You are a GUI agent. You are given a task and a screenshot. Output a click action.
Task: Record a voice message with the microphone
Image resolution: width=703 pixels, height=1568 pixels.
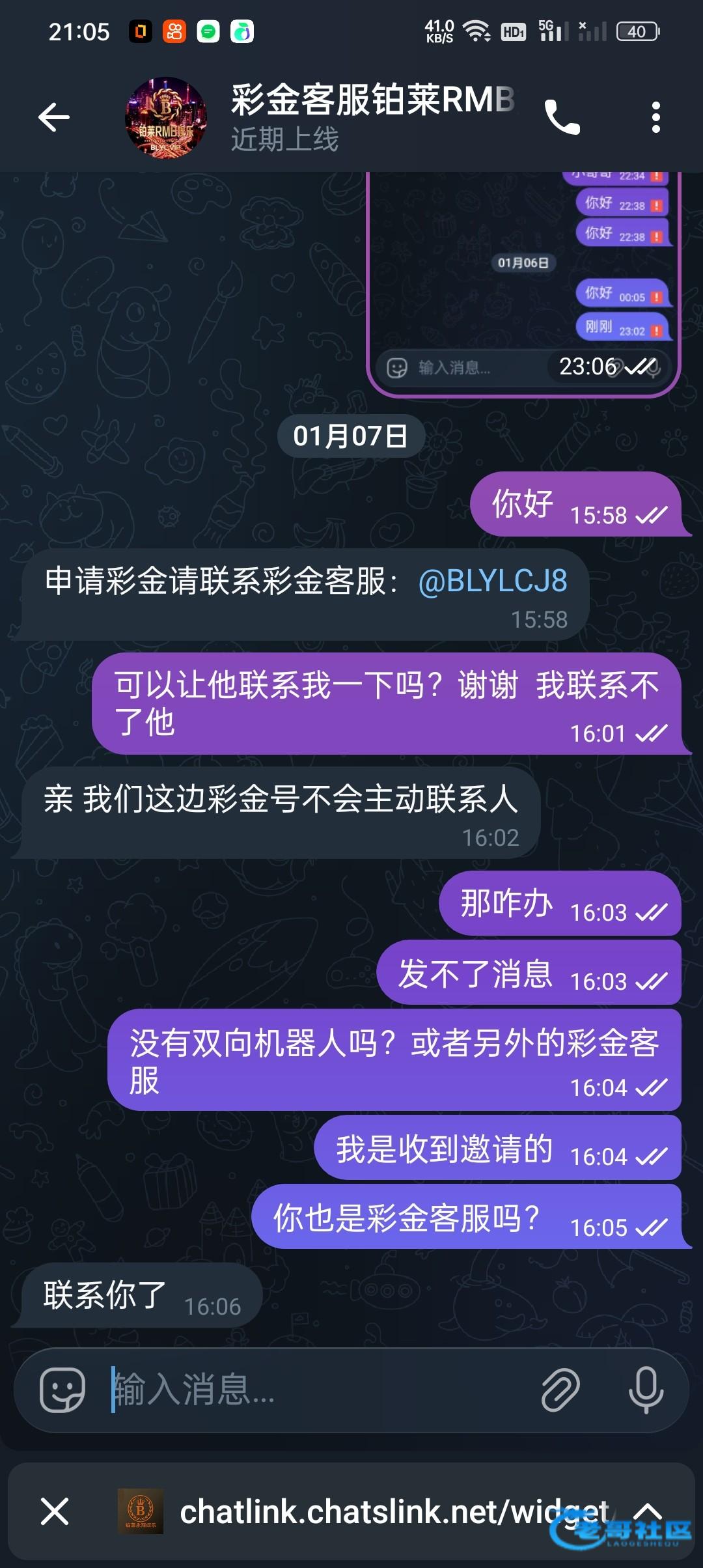[646, 1390]
